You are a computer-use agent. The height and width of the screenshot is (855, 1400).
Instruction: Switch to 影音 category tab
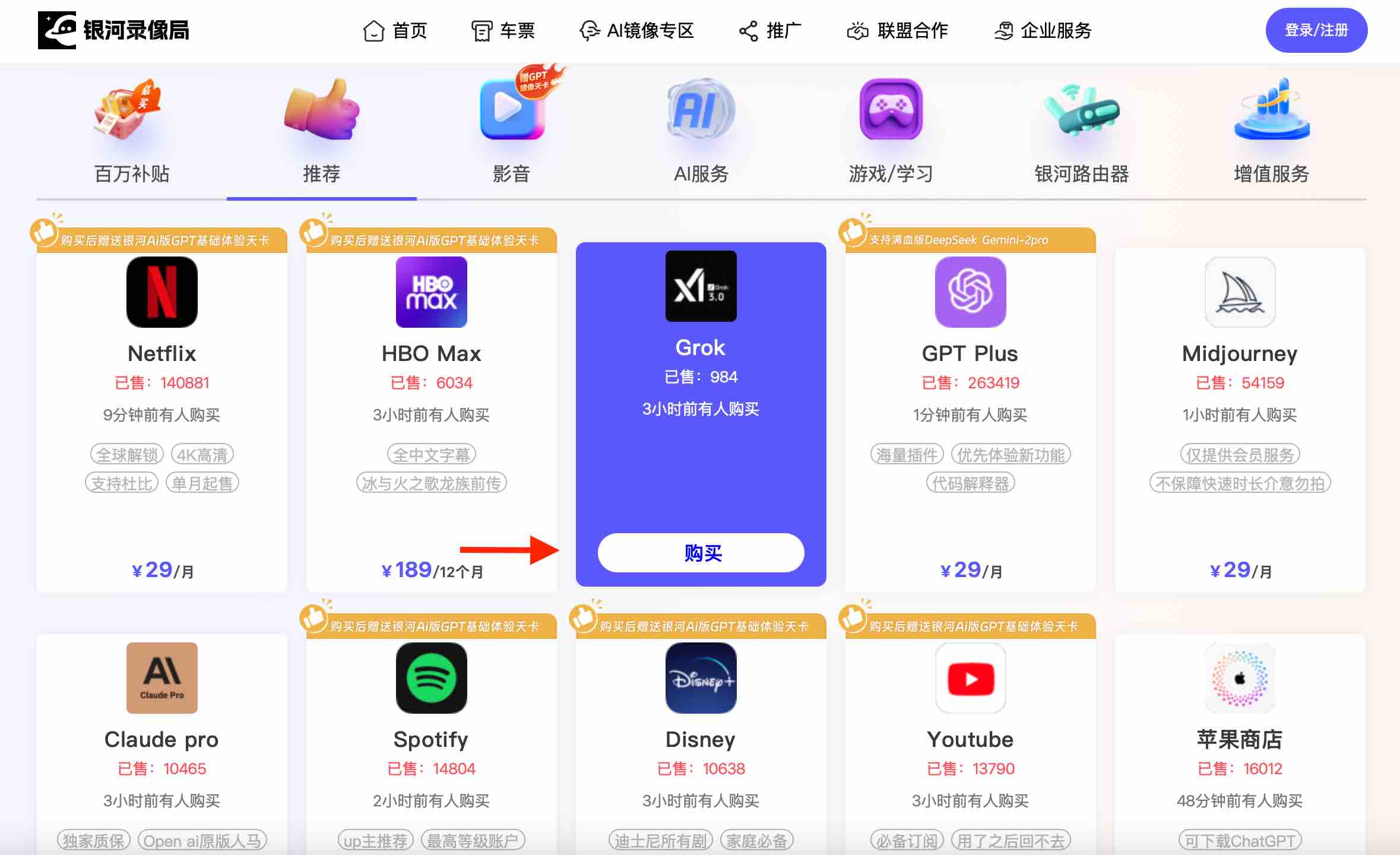[511, 132]
